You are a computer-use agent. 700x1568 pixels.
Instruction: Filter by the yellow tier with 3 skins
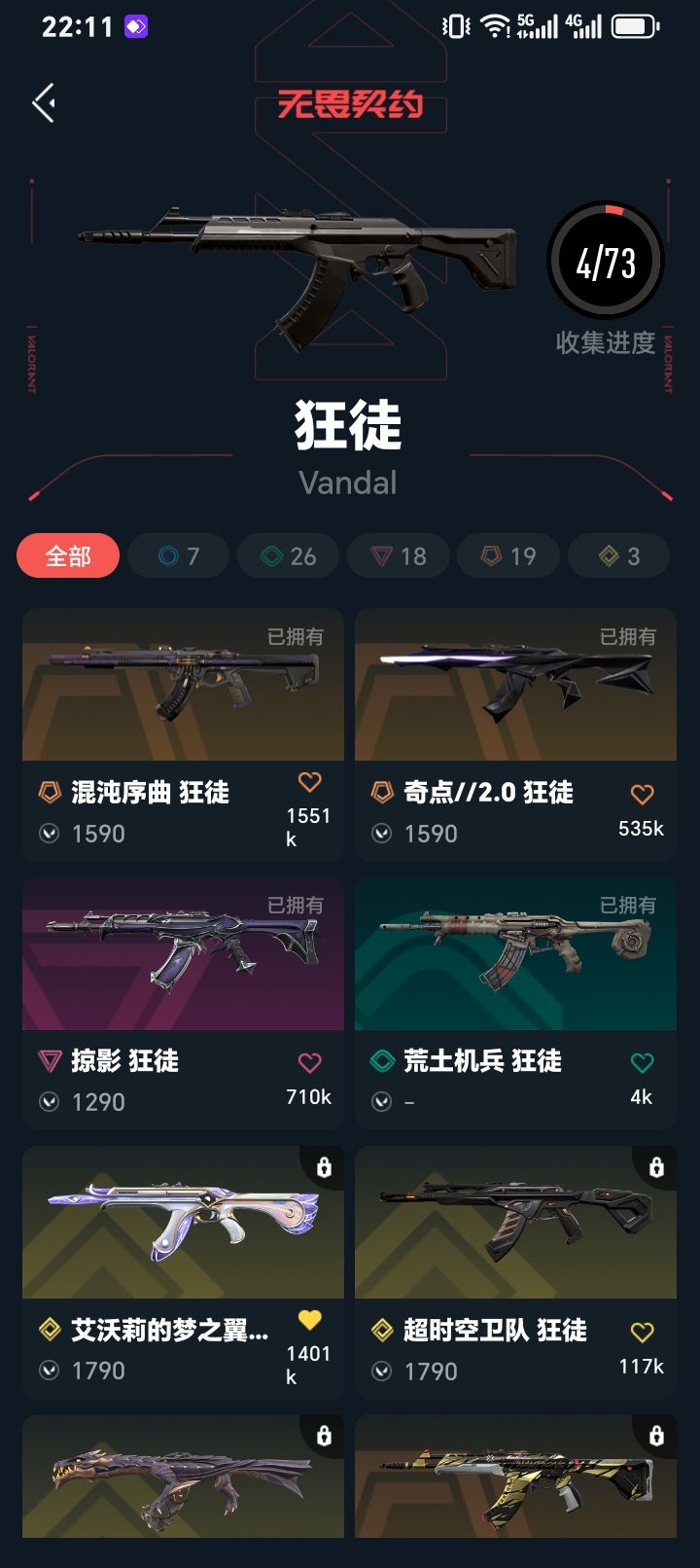click(x=619, y=556)
